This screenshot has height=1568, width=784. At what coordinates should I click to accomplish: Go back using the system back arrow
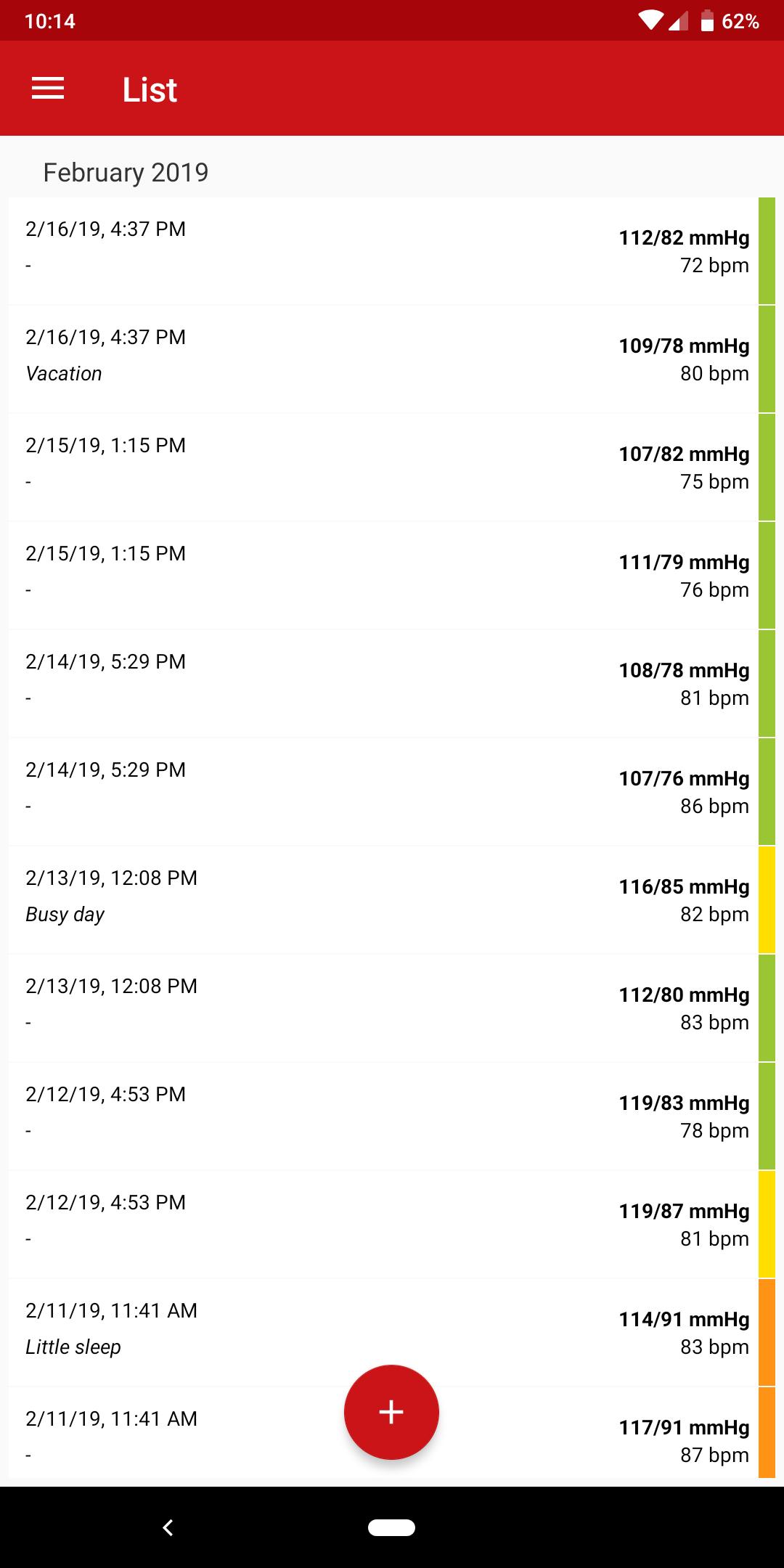pyautogui.click(x=168, y=1527)
